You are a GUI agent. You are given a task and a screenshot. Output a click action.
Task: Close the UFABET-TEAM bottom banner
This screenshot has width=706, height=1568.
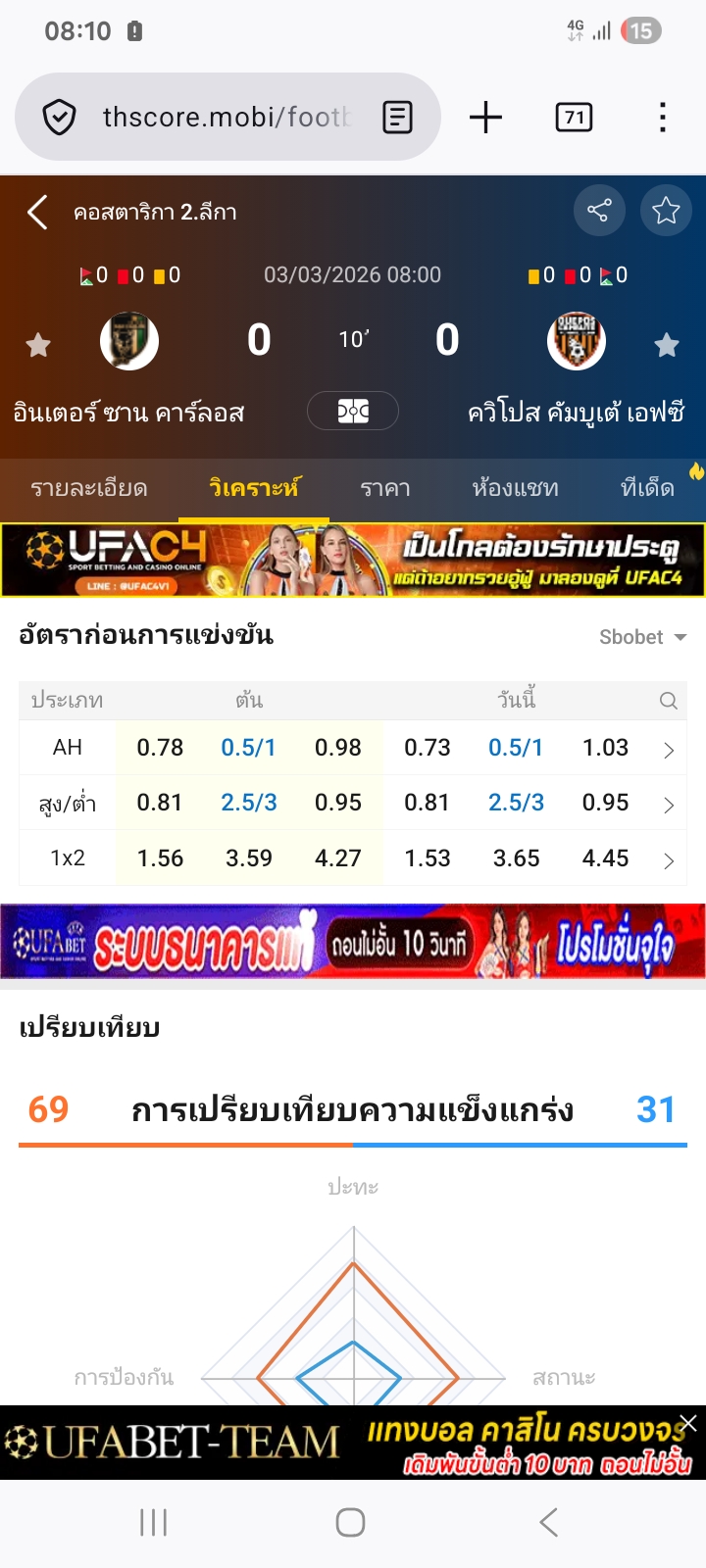point(689,1423)
